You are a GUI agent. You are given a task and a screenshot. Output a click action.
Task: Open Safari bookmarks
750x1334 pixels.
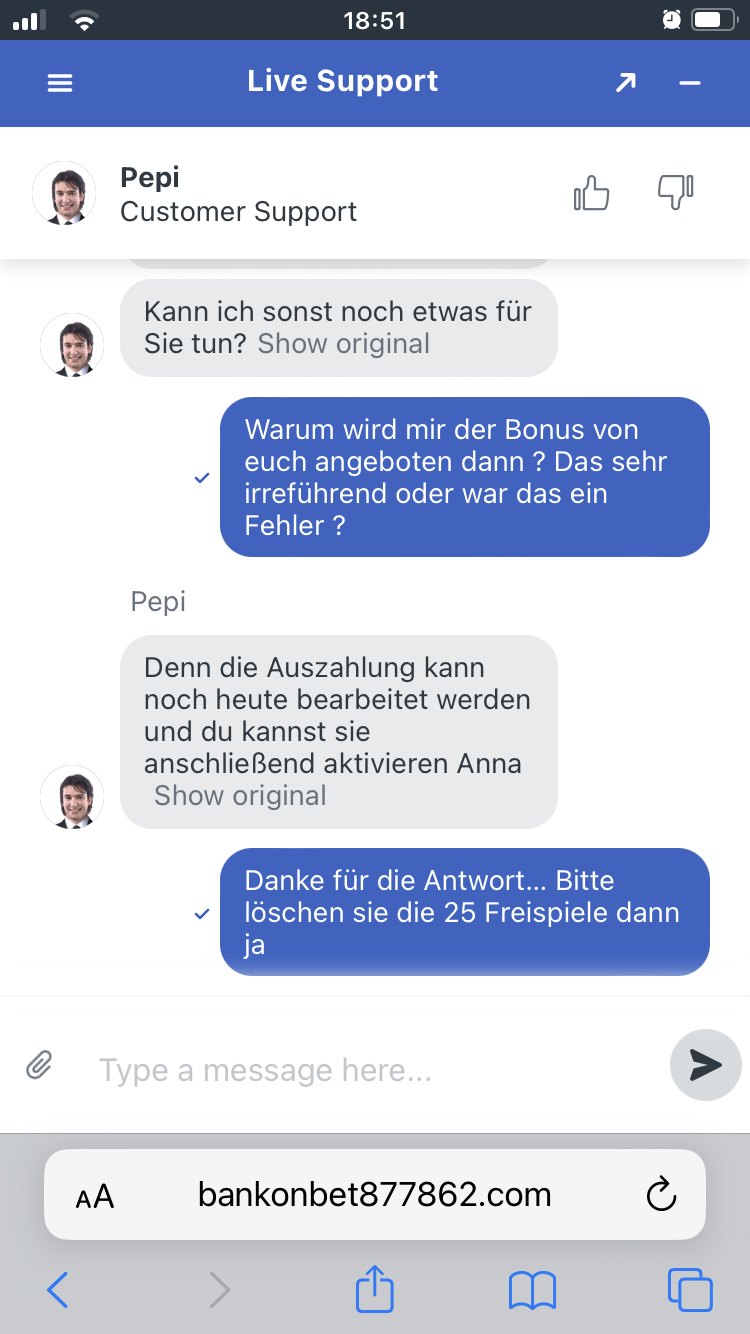click(x=532, y=1290)
